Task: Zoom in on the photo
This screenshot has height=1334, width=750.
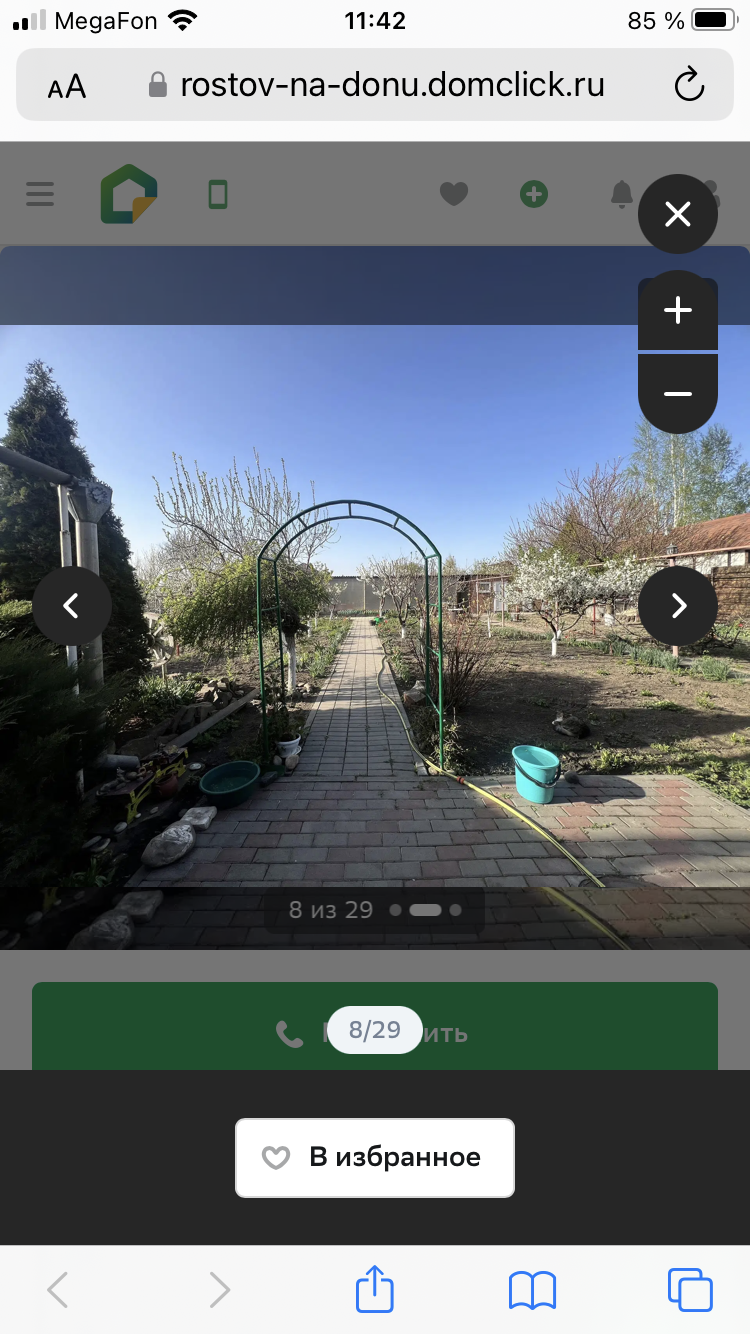Action: [678, 311]
